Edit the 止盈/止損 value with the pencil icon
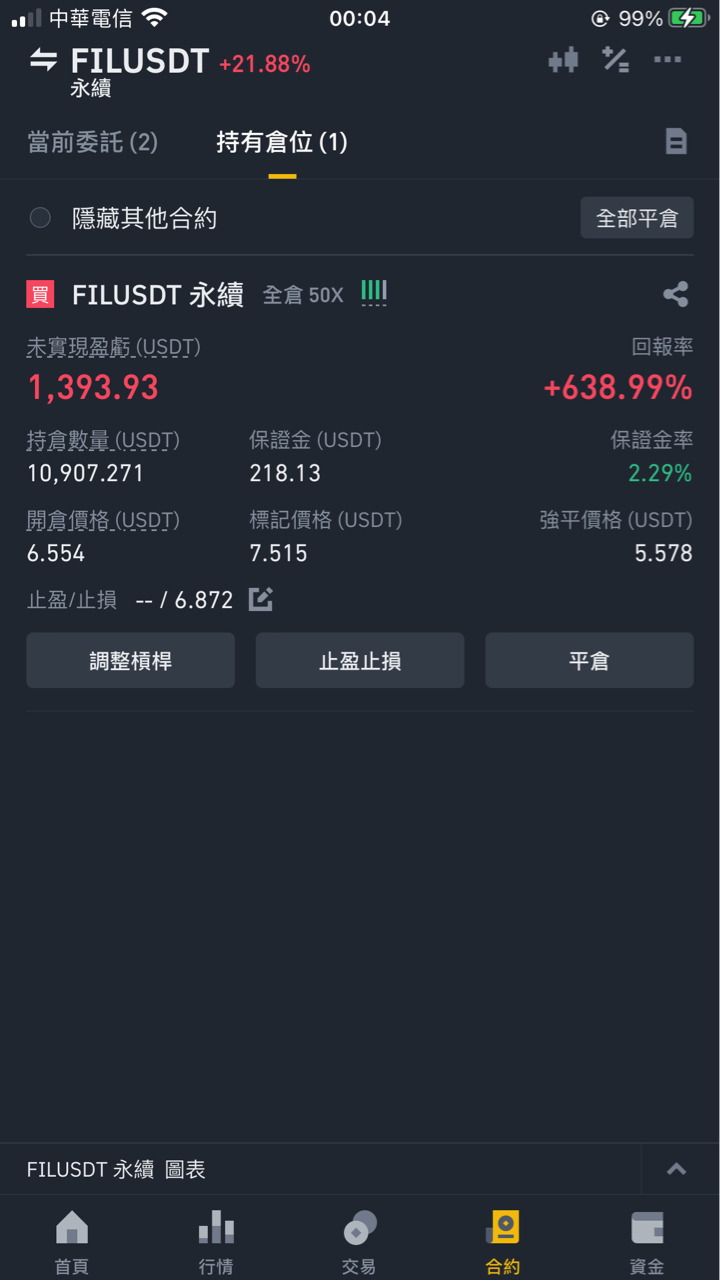The width and height of the screenshot is (720, 1280). (261, 599)
